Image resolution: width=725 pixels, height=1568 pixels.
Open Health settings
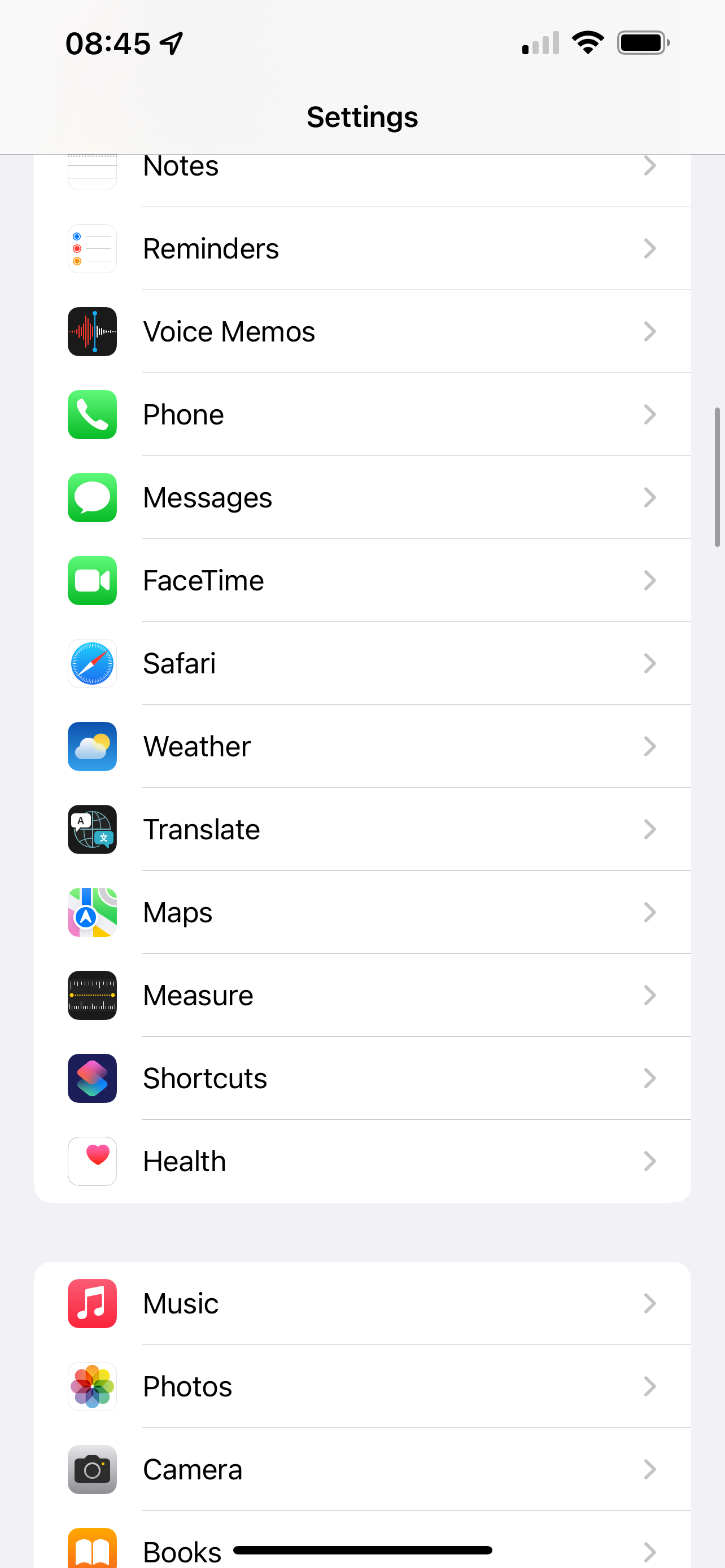[x=361, y=1161]
